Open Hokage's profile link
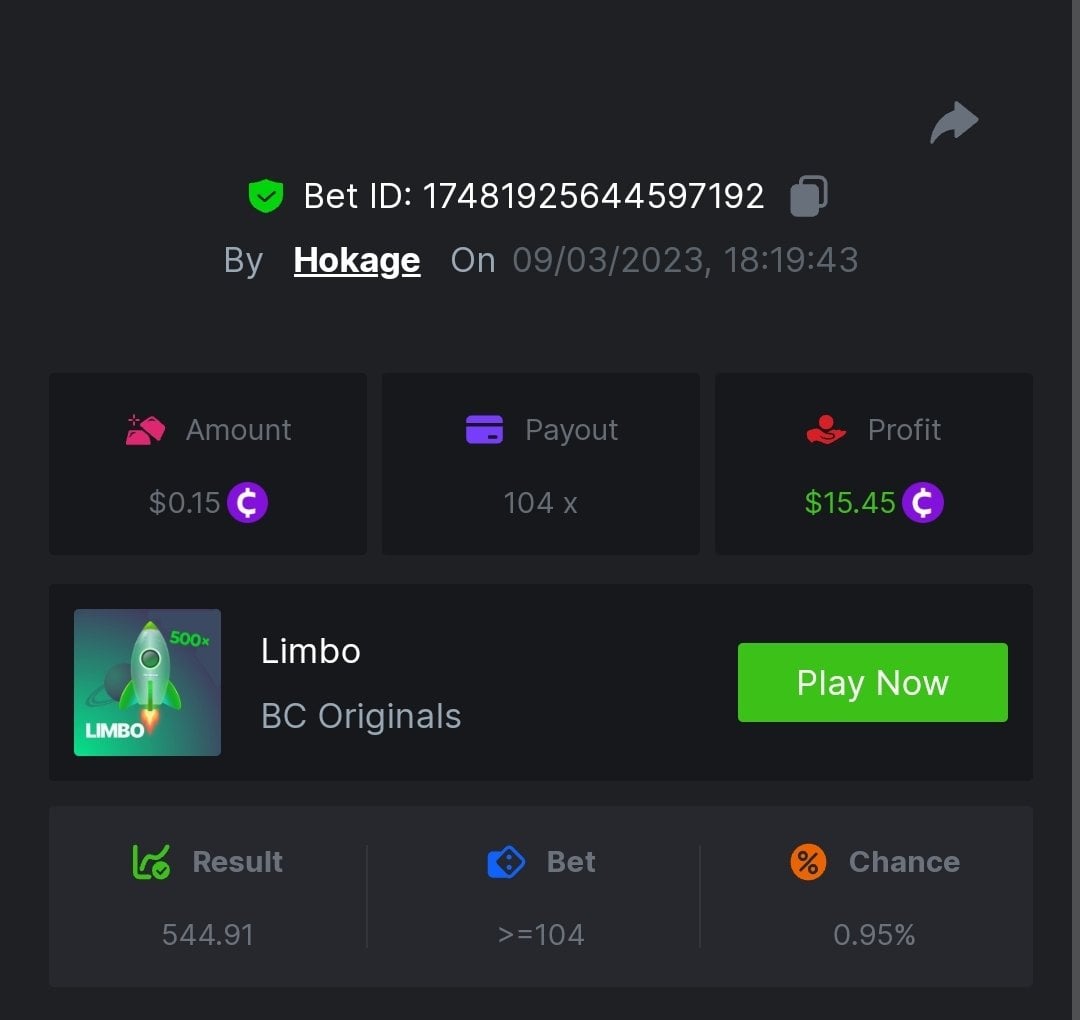Viewport: 1080px width, 1020px height. [356, 261]
